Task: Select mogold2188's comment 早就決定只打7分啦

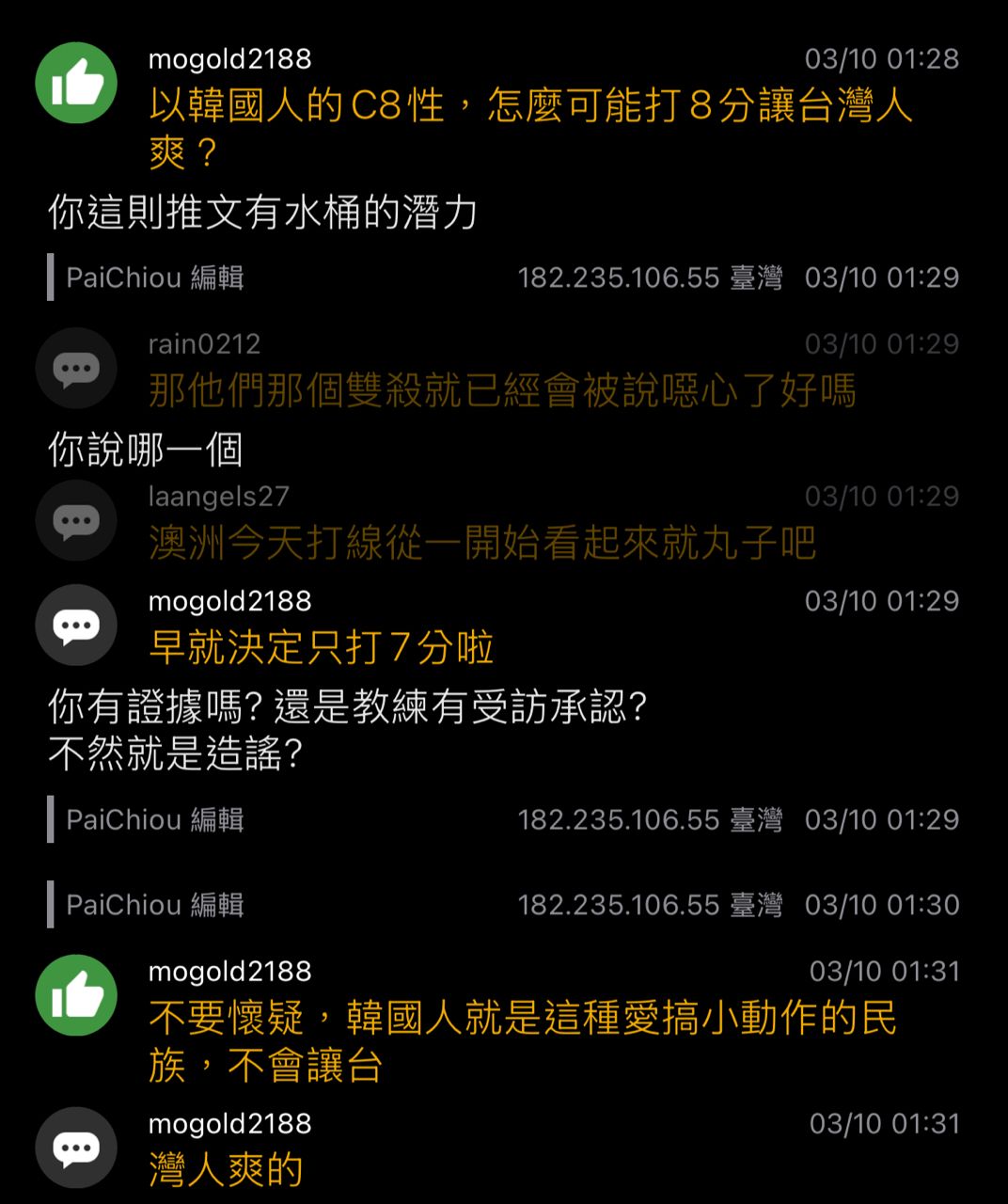Action: tap(322, 647)
